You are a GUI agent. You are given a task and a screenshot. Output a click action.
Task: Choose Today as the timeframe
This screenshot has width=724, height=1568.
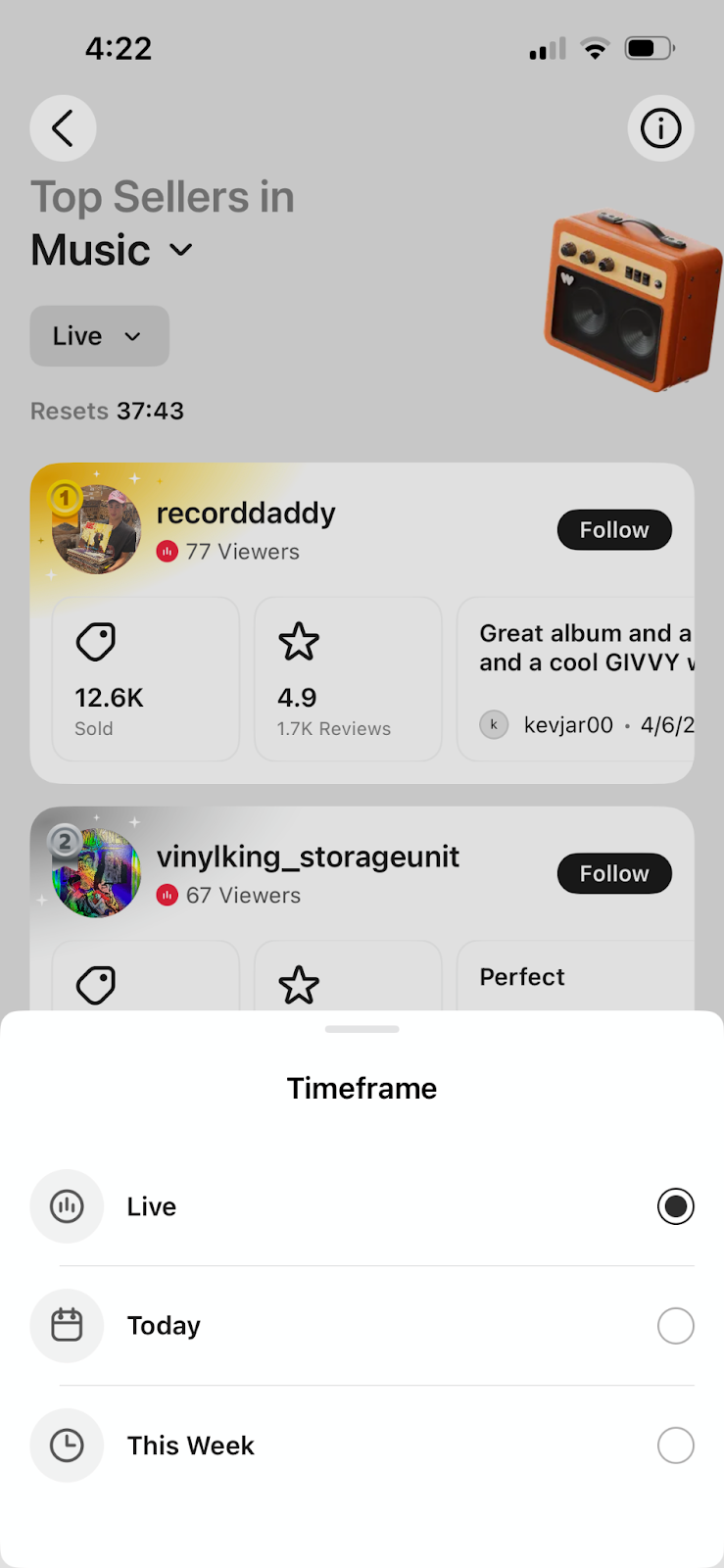click(x=362, y=1326)
